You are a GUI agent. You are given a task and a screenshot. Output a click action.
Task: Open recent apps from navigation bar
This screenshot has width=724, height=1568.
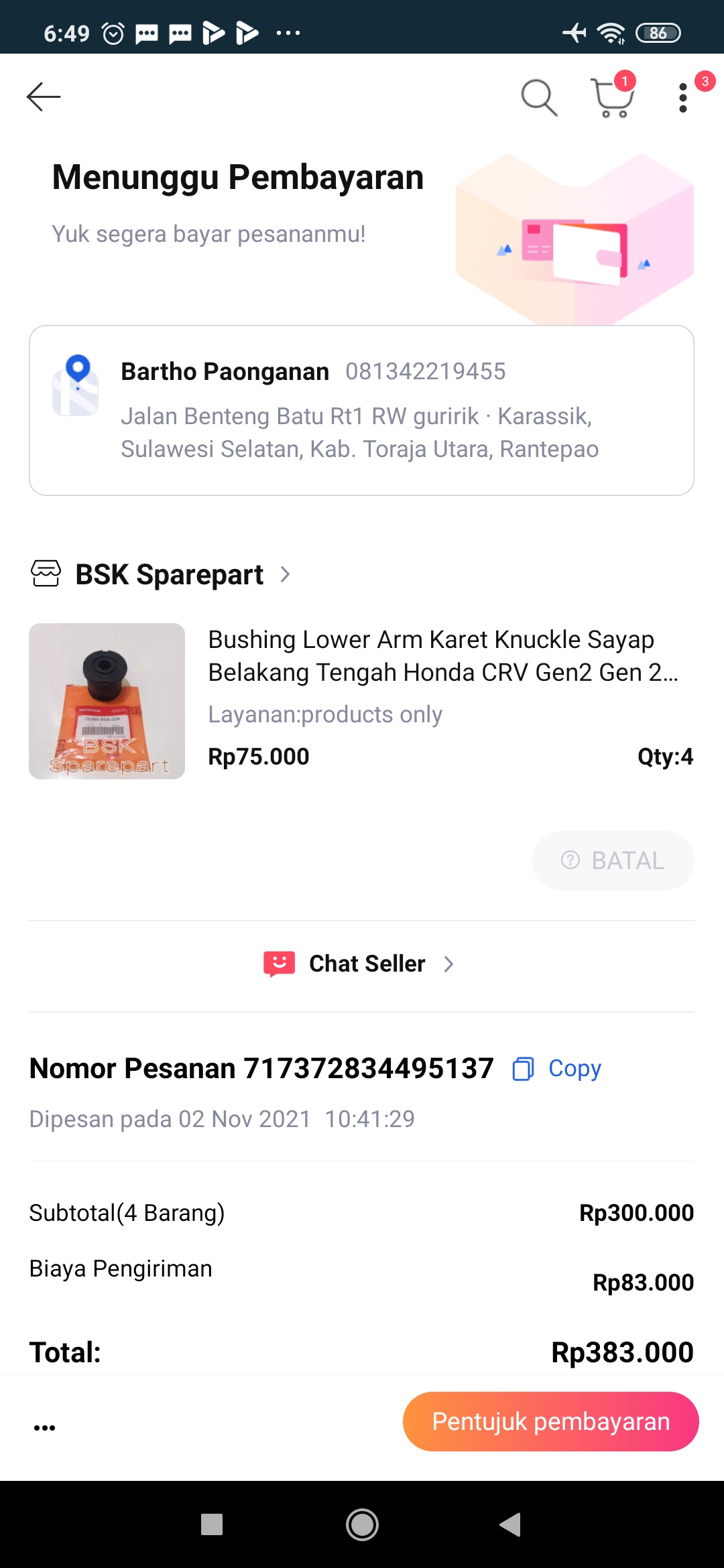point(212,1524)
